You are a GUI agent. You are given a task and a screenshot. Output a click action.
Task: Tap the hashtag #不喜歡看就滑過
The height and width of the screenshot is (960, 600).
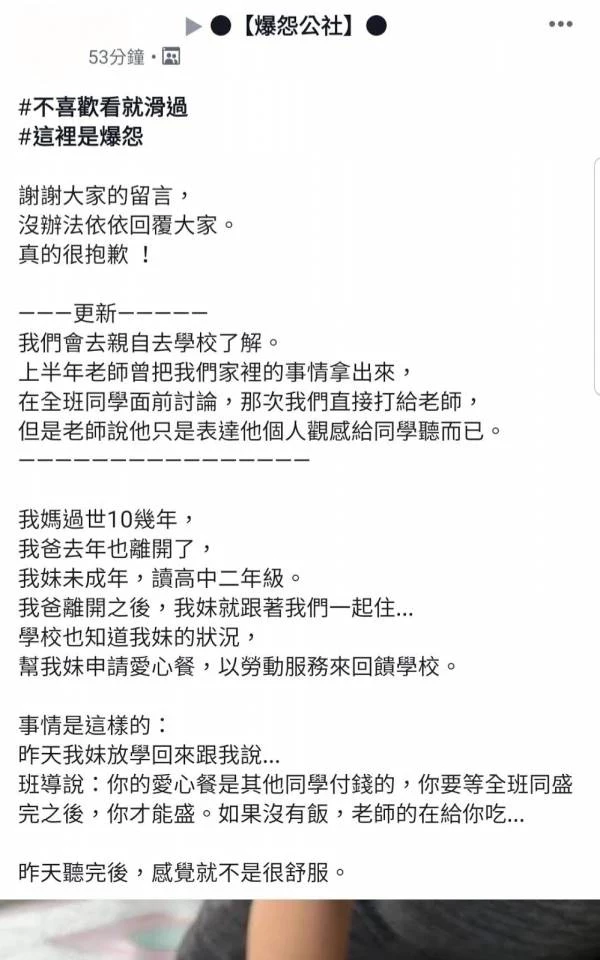click(x=103, y=108)
